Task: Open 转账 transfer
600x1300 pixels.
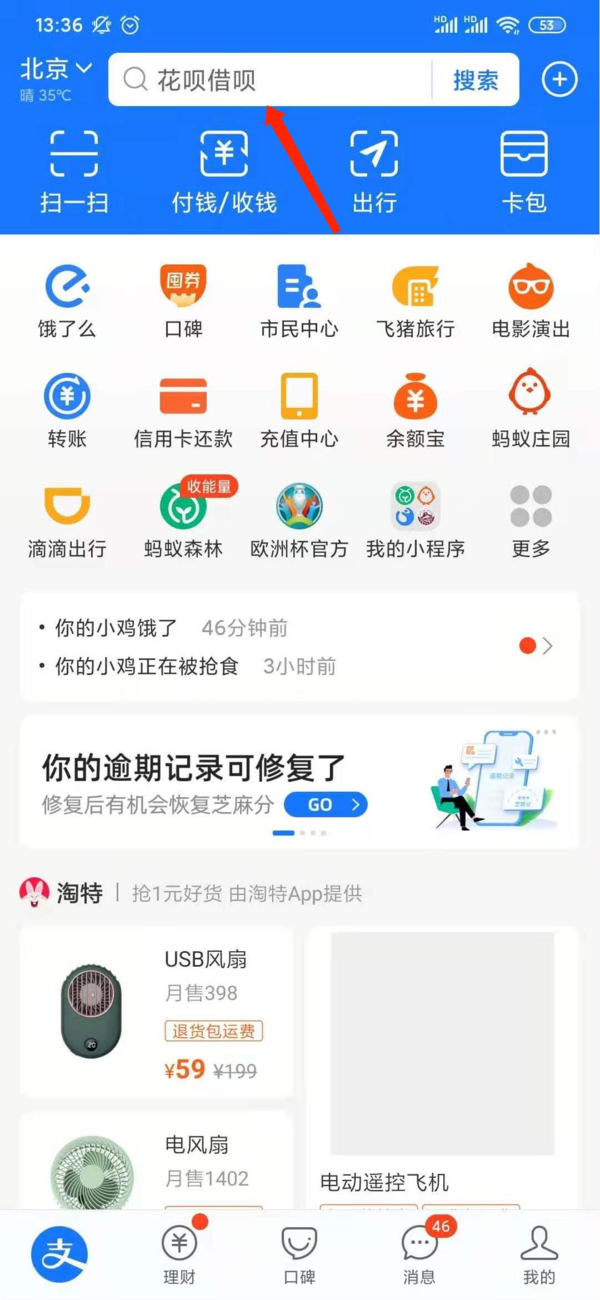Action: [67, 410]
